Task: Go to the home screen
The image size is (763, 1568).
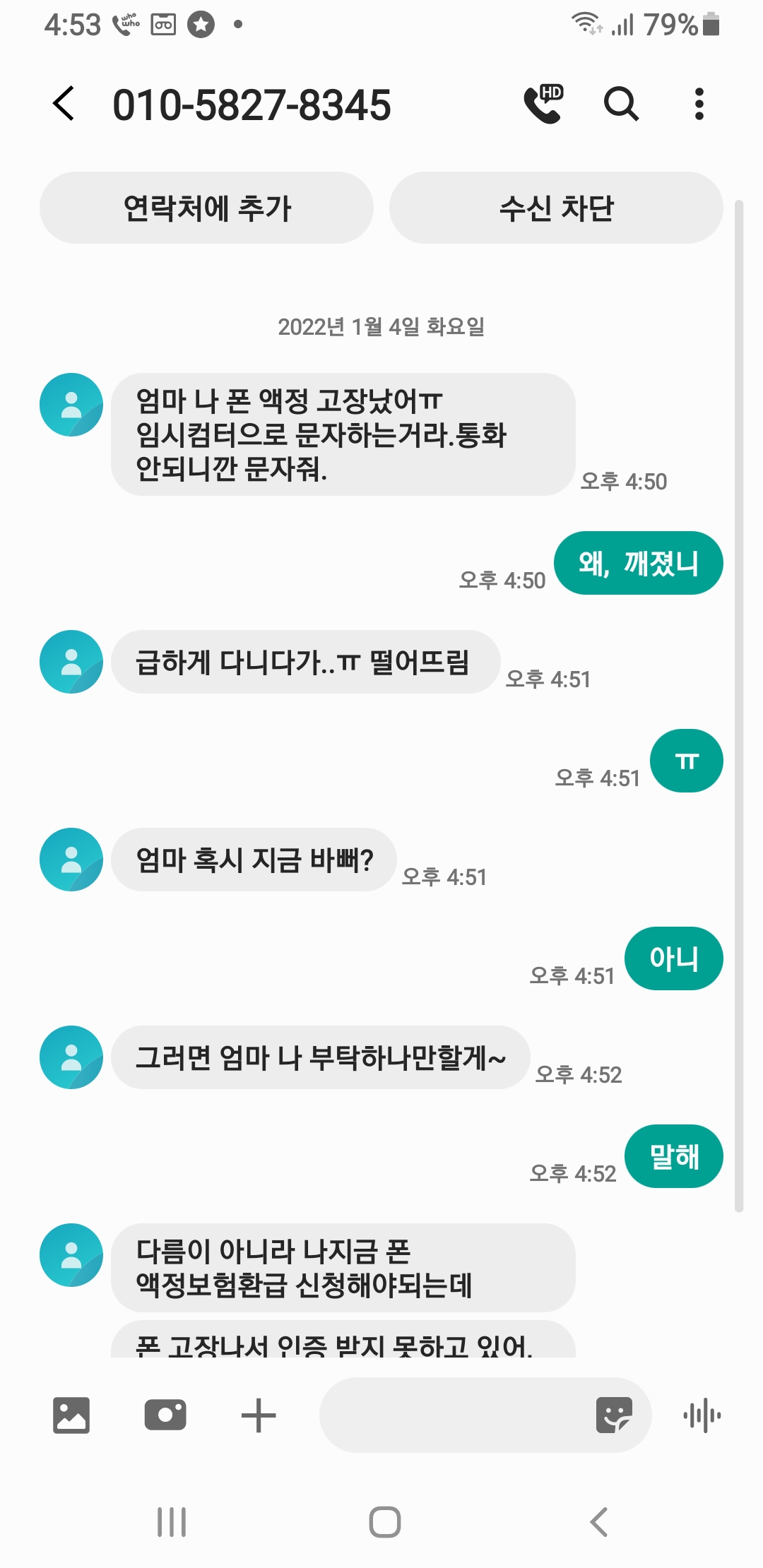Action: 385,1521
